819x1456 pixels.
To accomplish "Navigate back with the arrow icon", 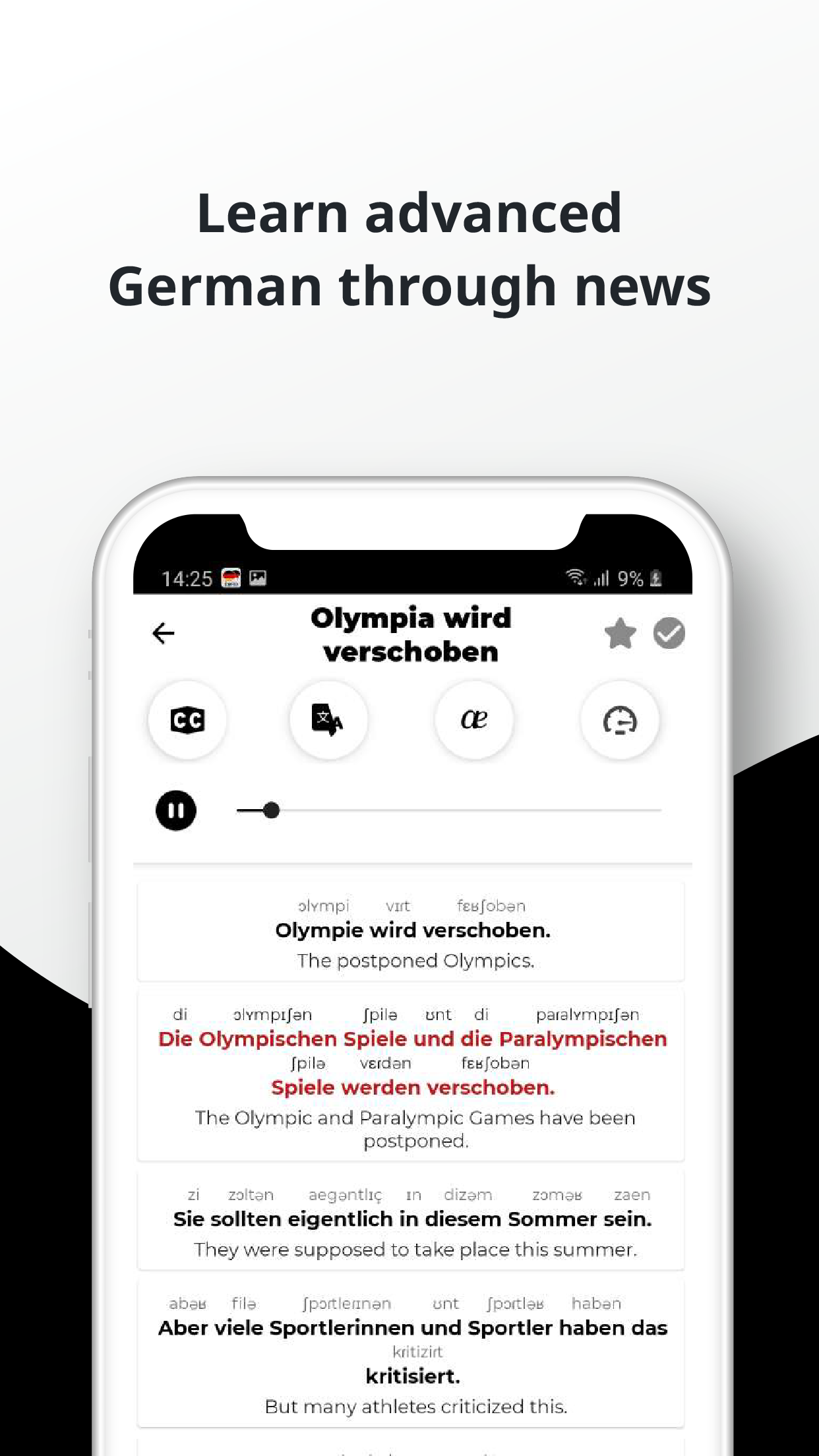I will 162,633.
